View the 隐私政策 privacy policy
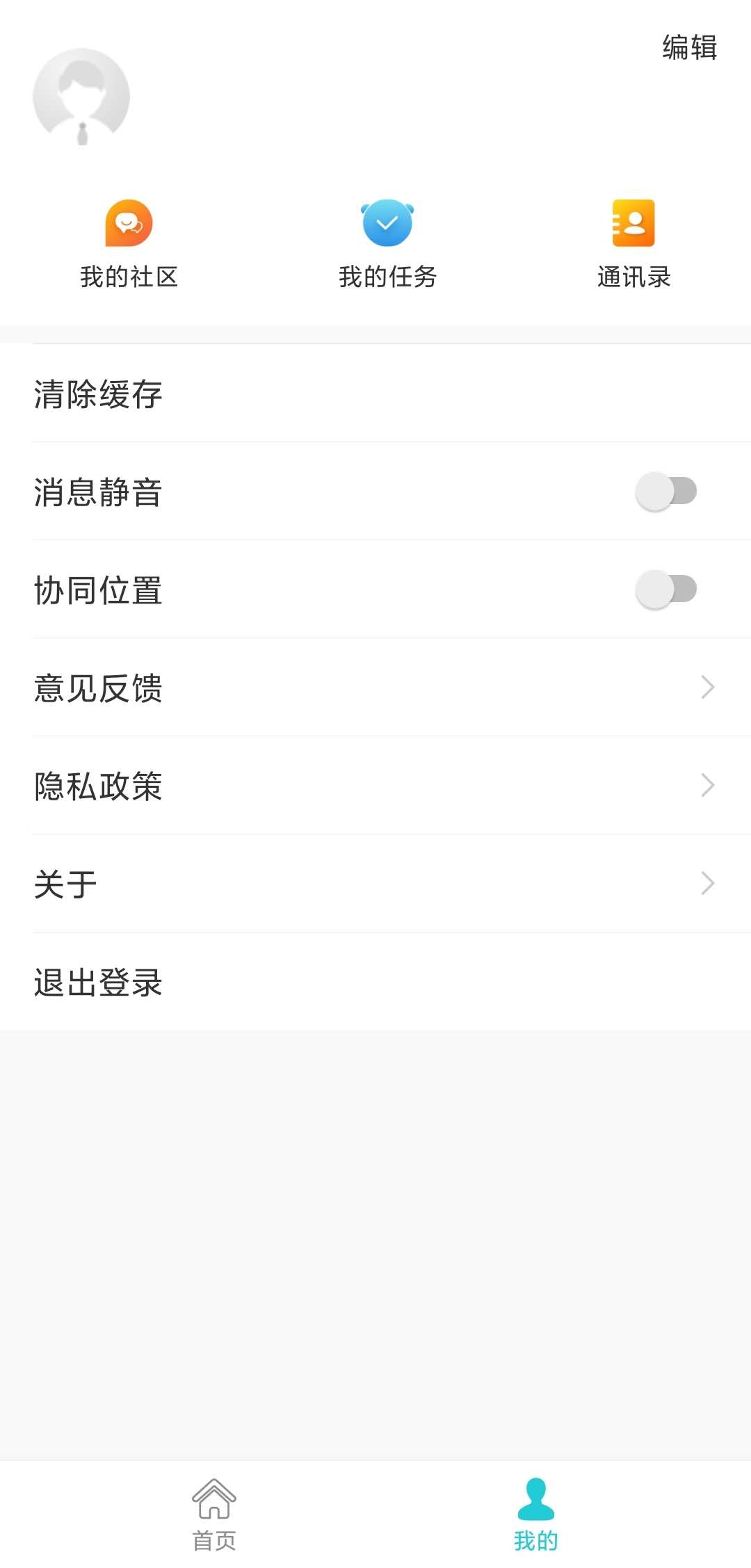751x1568 pixels. click(375, 785)
